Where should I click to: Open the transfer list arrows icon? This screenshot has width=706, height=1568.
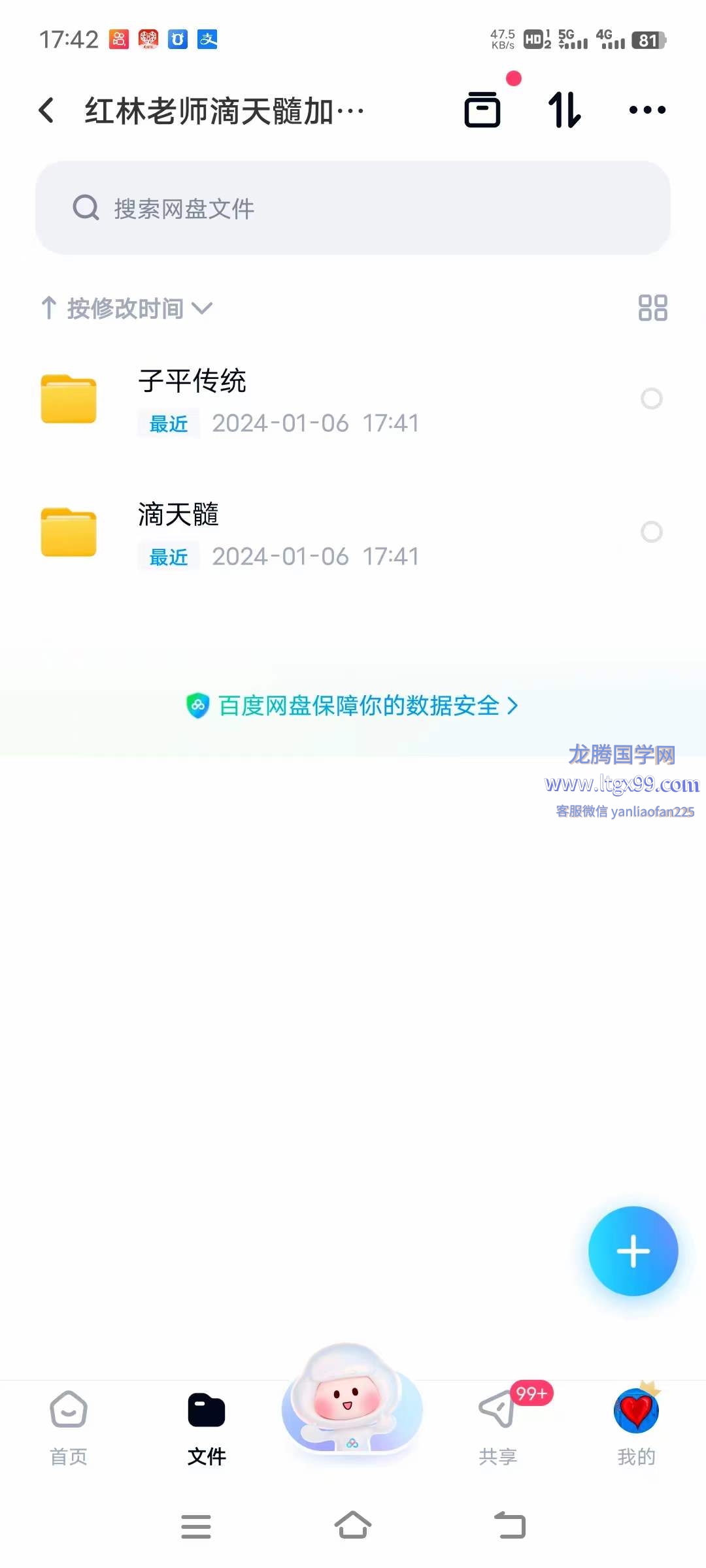pos(564,109)
